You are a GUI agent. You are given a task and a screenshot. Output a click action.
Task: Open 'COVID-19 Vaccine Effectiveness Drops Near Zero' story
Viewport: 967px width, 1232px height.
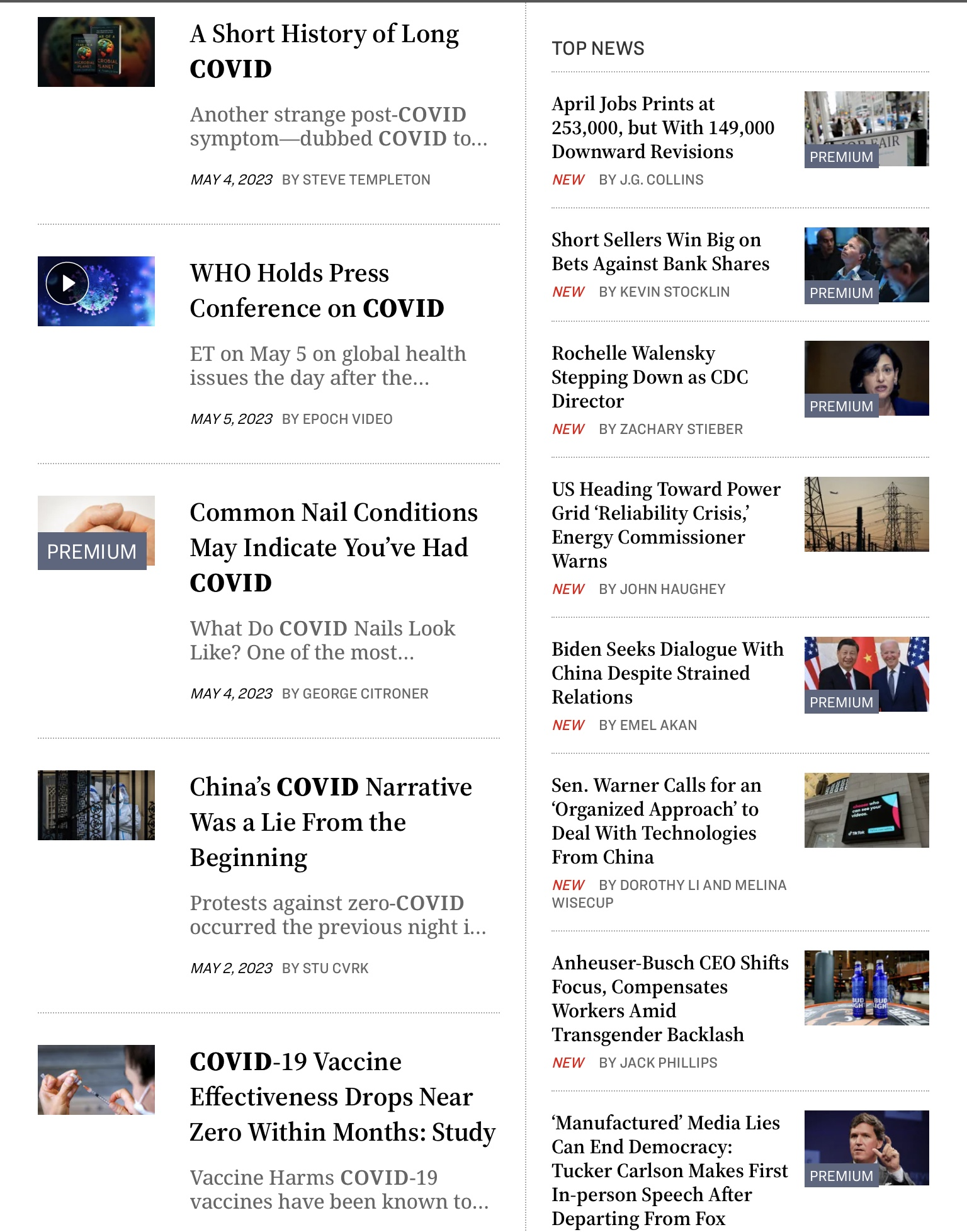(x=342, y=1096)
